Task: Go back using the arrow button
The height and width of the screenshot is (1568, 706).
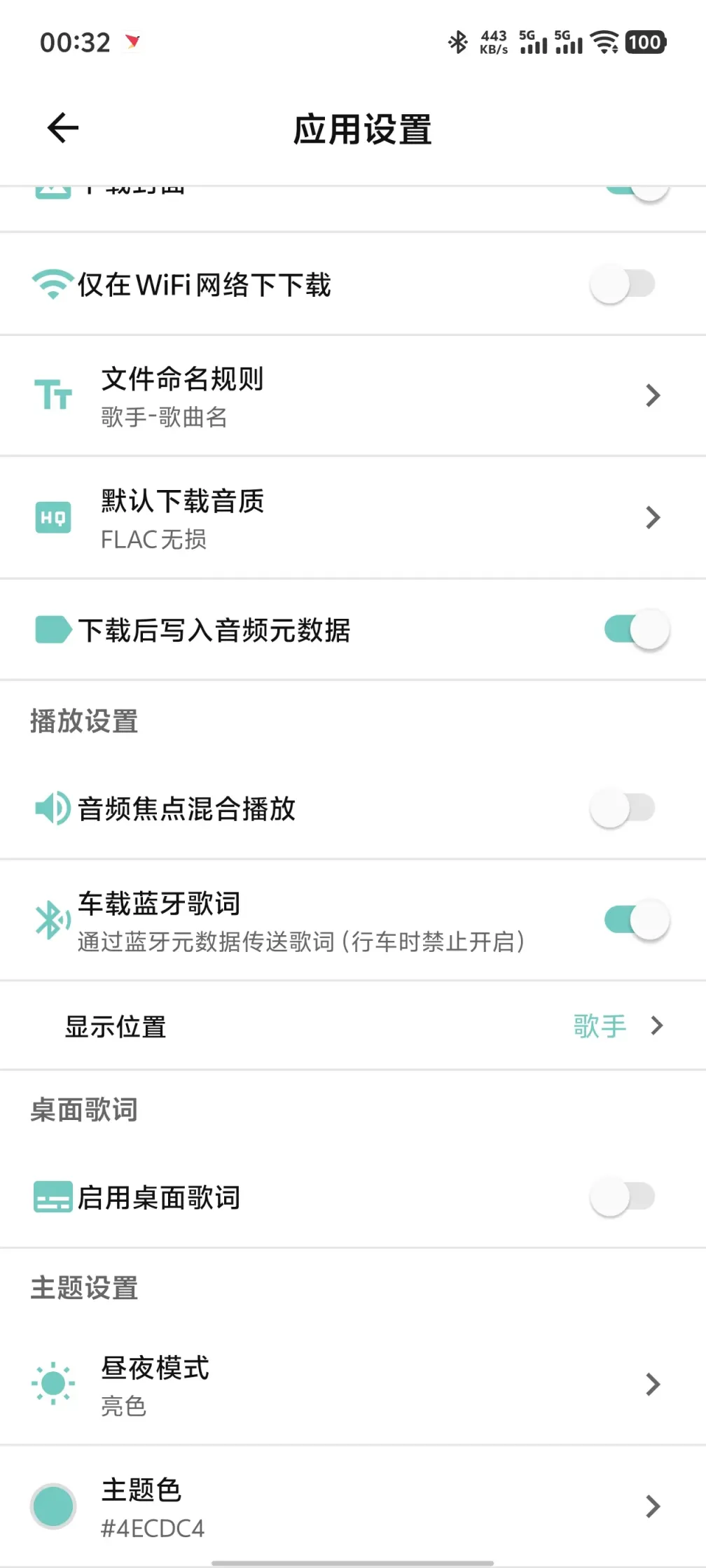Action: 62,127
